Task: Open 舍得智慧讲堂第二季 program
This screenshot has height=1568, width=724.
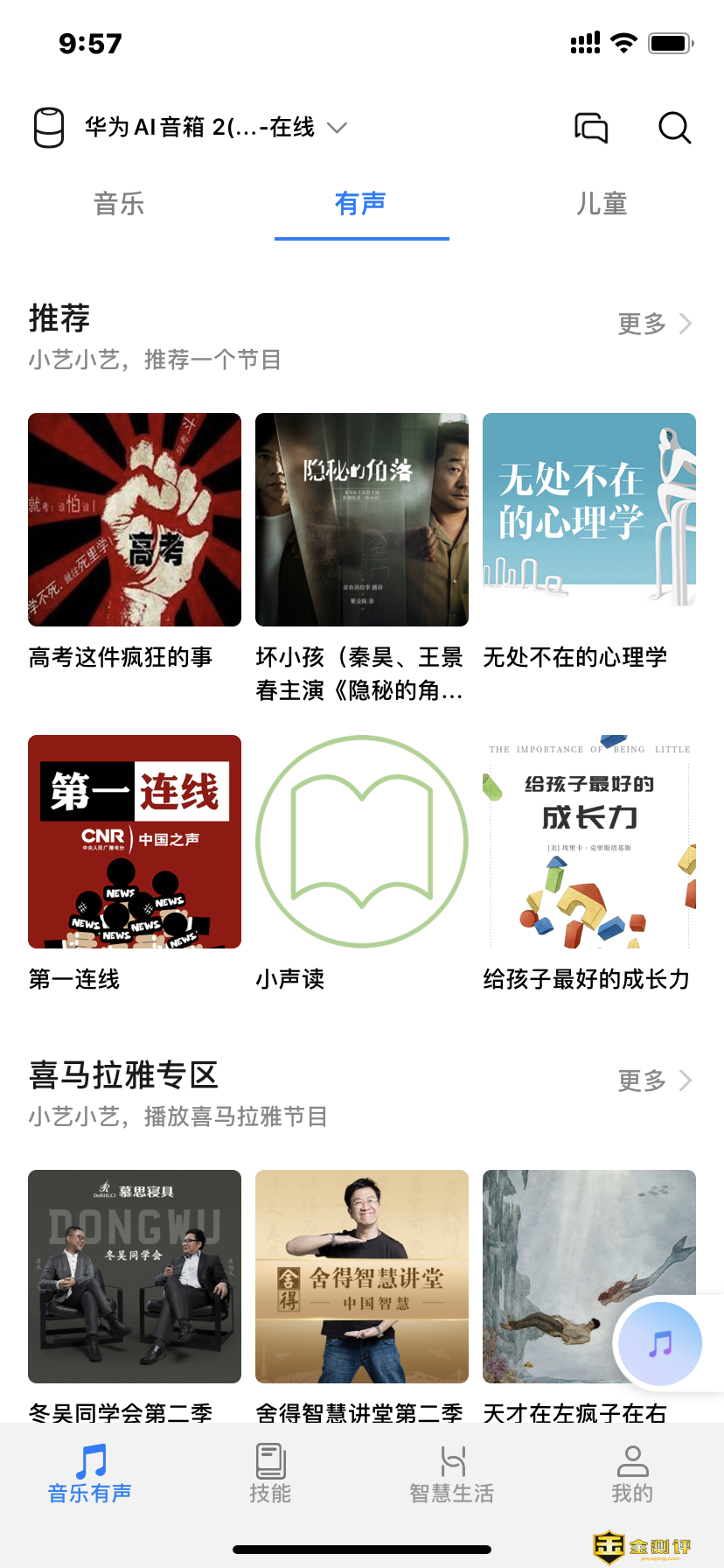Action: (x=362, y=1276)
